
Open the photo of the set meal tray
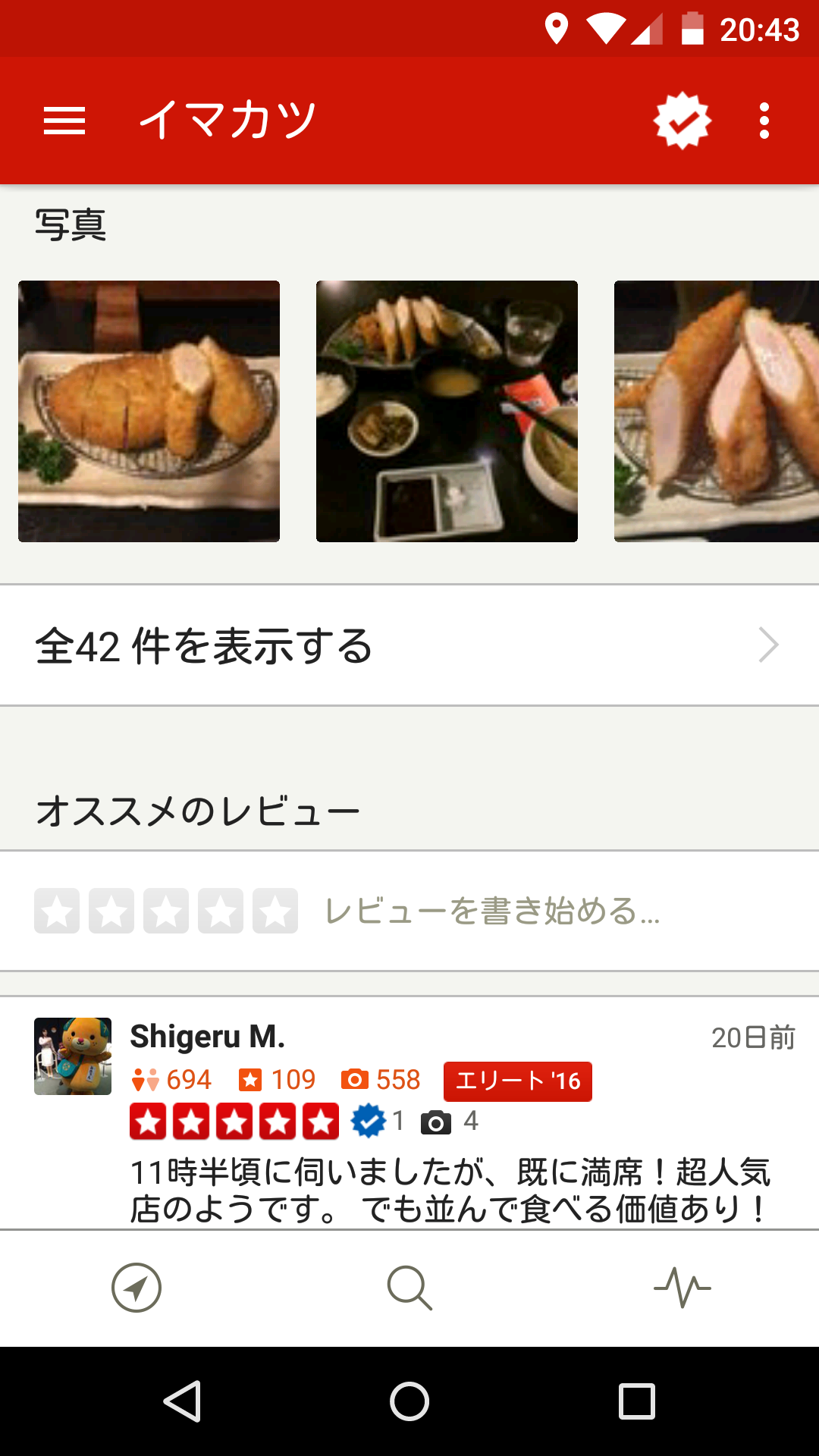pyautogui.click(x=447, y=411)
